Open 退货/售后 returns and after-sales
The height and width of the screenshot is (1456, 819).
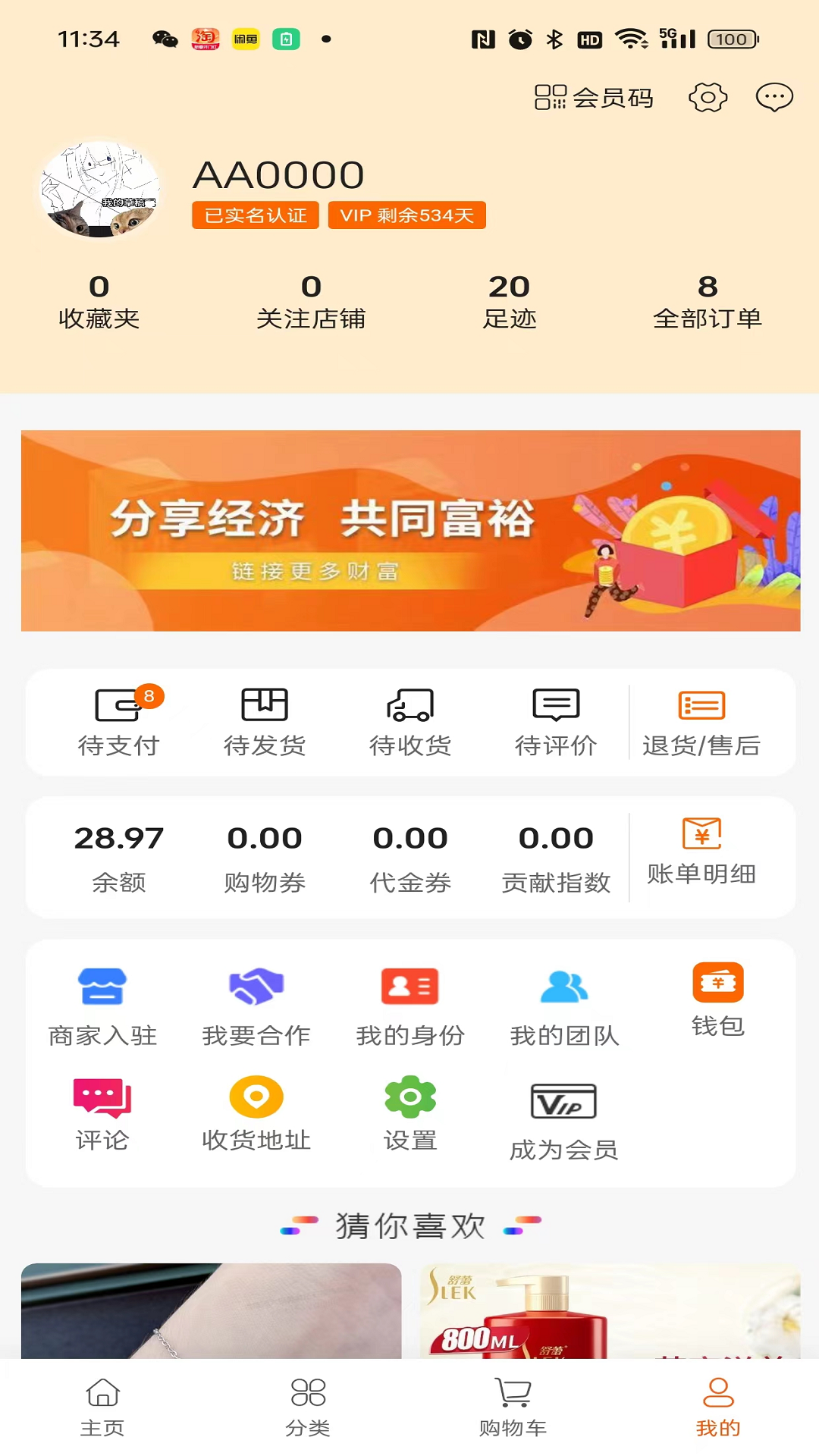pyautogui.click(x=701, y=722)
